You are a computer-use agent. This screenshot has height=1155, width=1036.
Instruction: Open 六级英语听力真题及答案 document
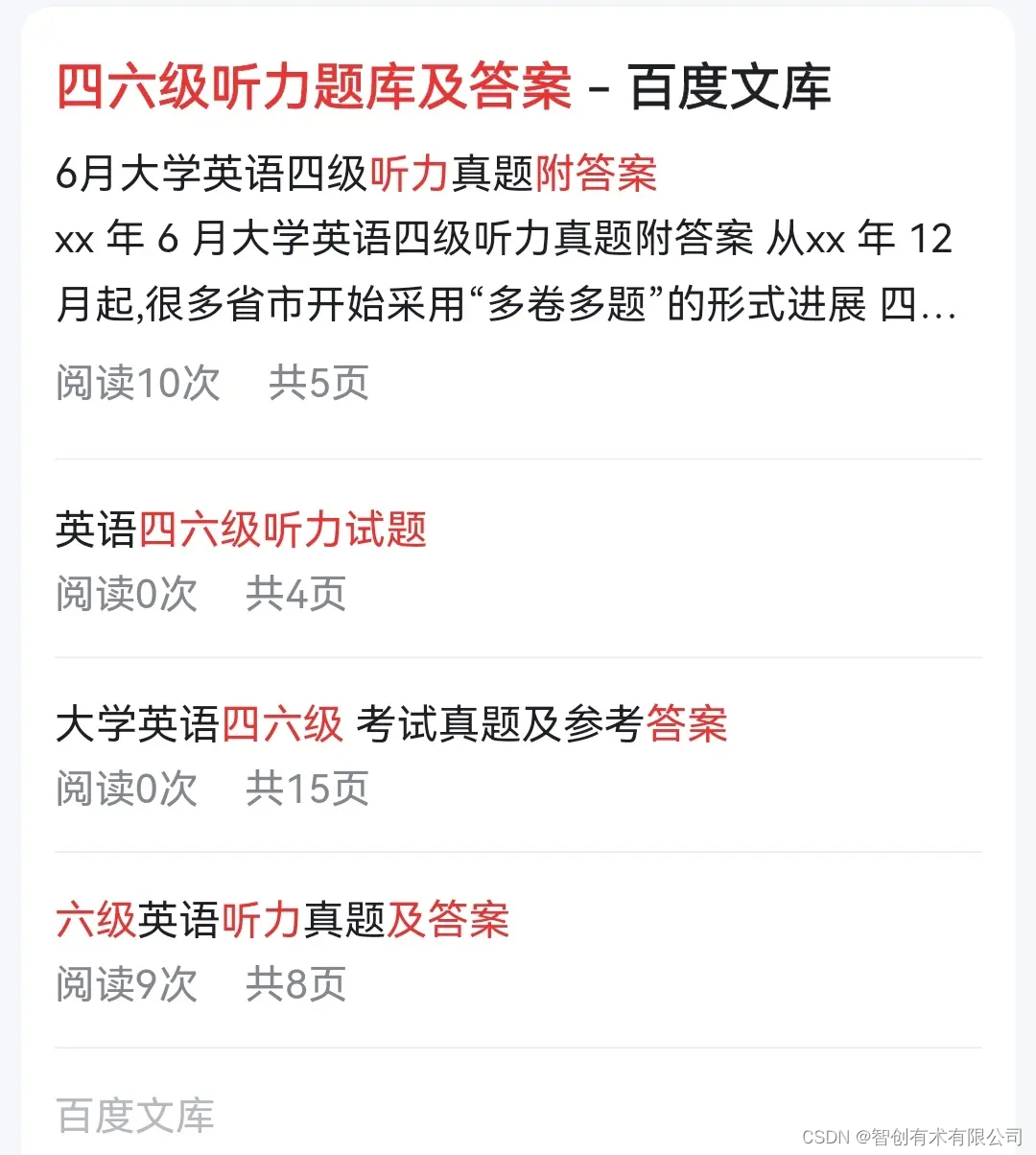click(282, 920)
